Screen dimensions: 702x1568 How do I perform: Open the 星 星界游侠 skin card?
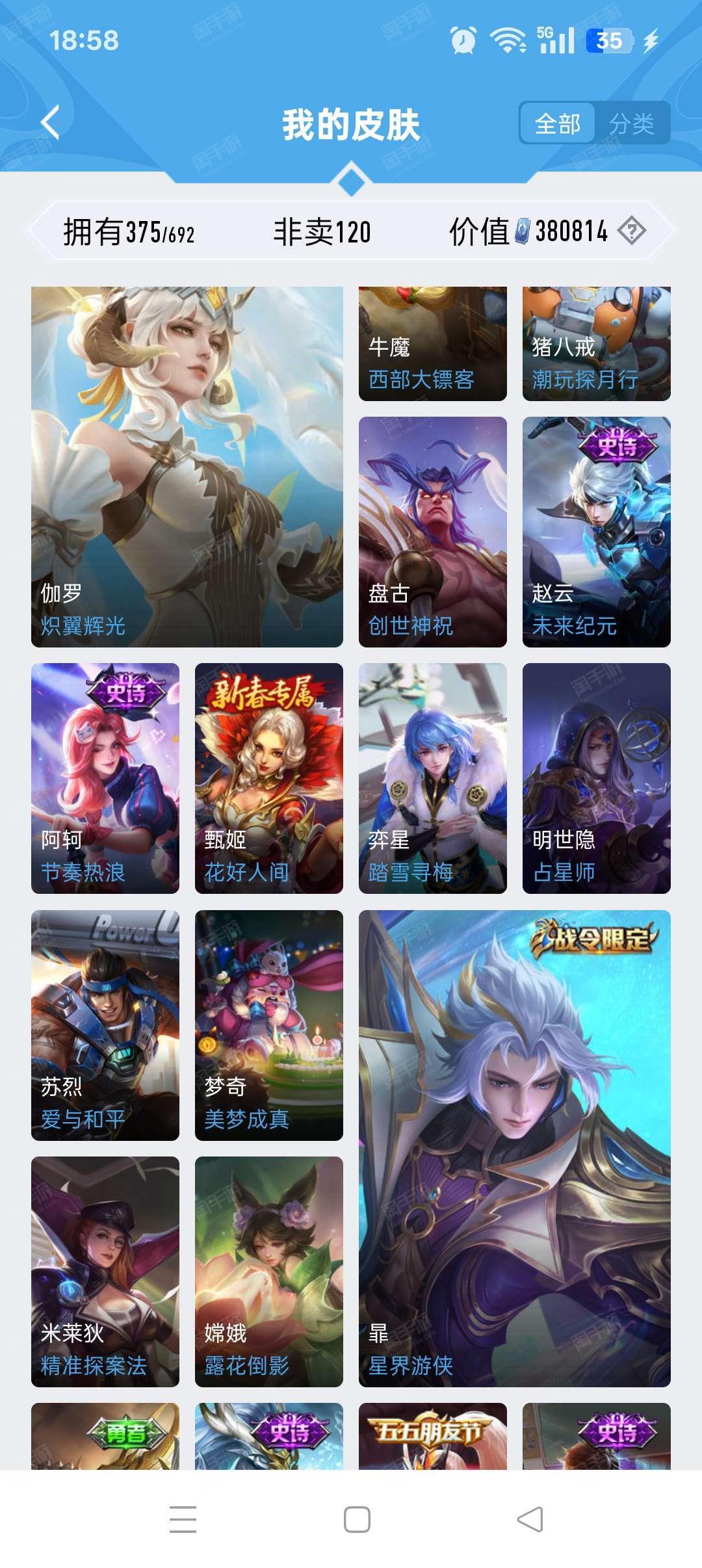click(515, 1149)
